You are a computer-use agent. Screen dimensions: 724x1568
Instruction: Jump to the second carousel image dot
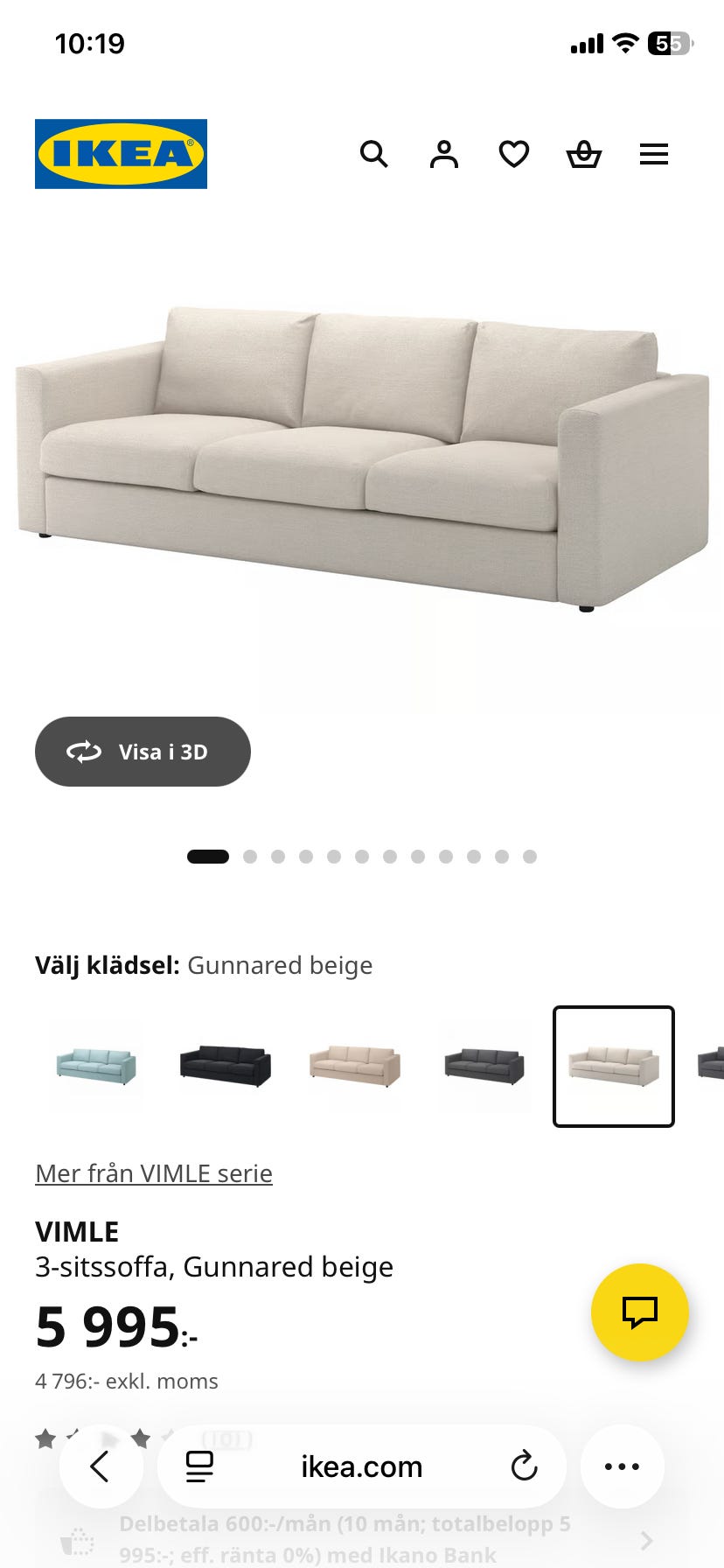[x=249, y=856]
